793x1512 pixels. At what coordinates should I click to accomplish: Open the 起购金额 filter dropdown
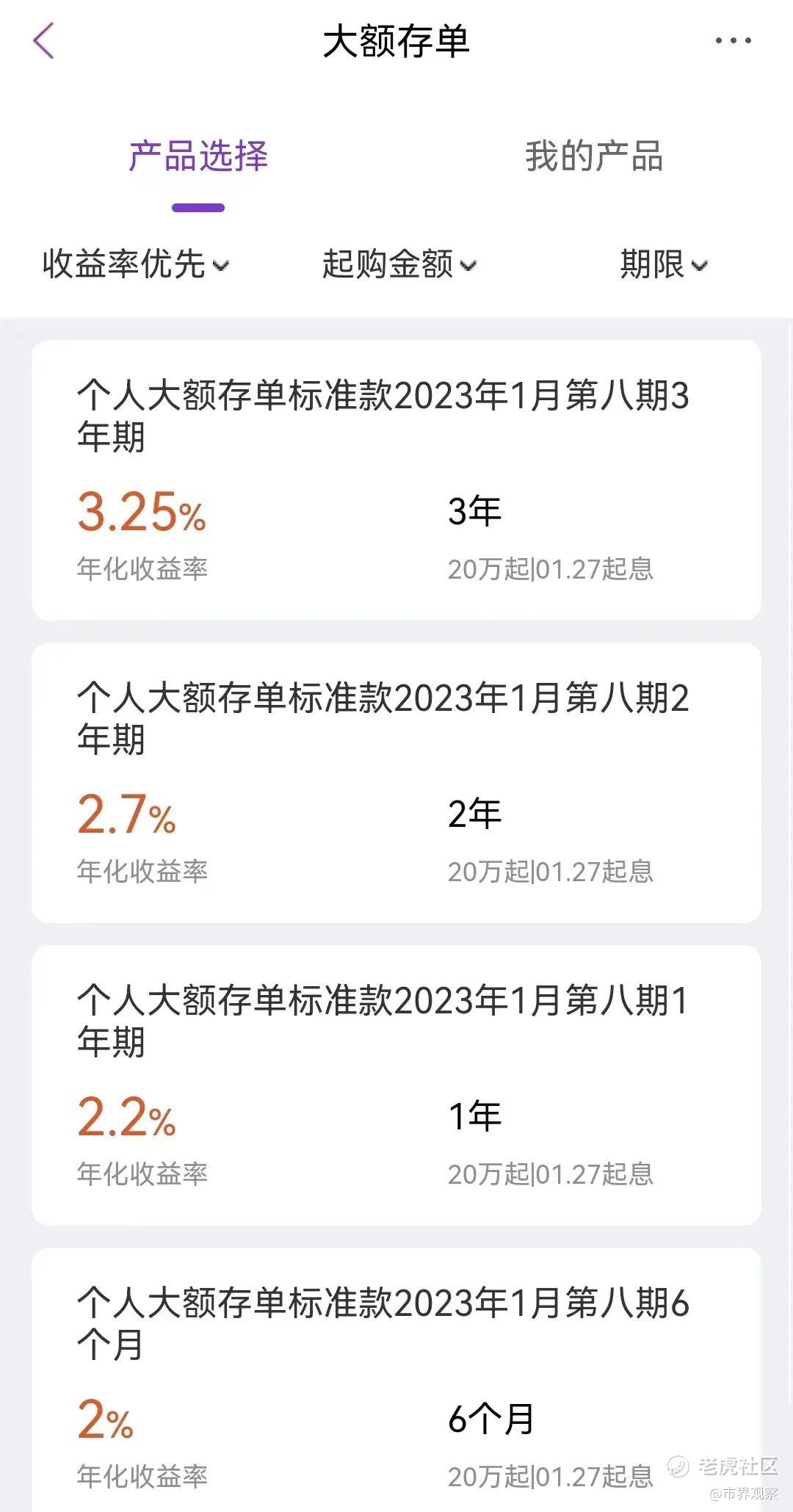pos(399,264)
